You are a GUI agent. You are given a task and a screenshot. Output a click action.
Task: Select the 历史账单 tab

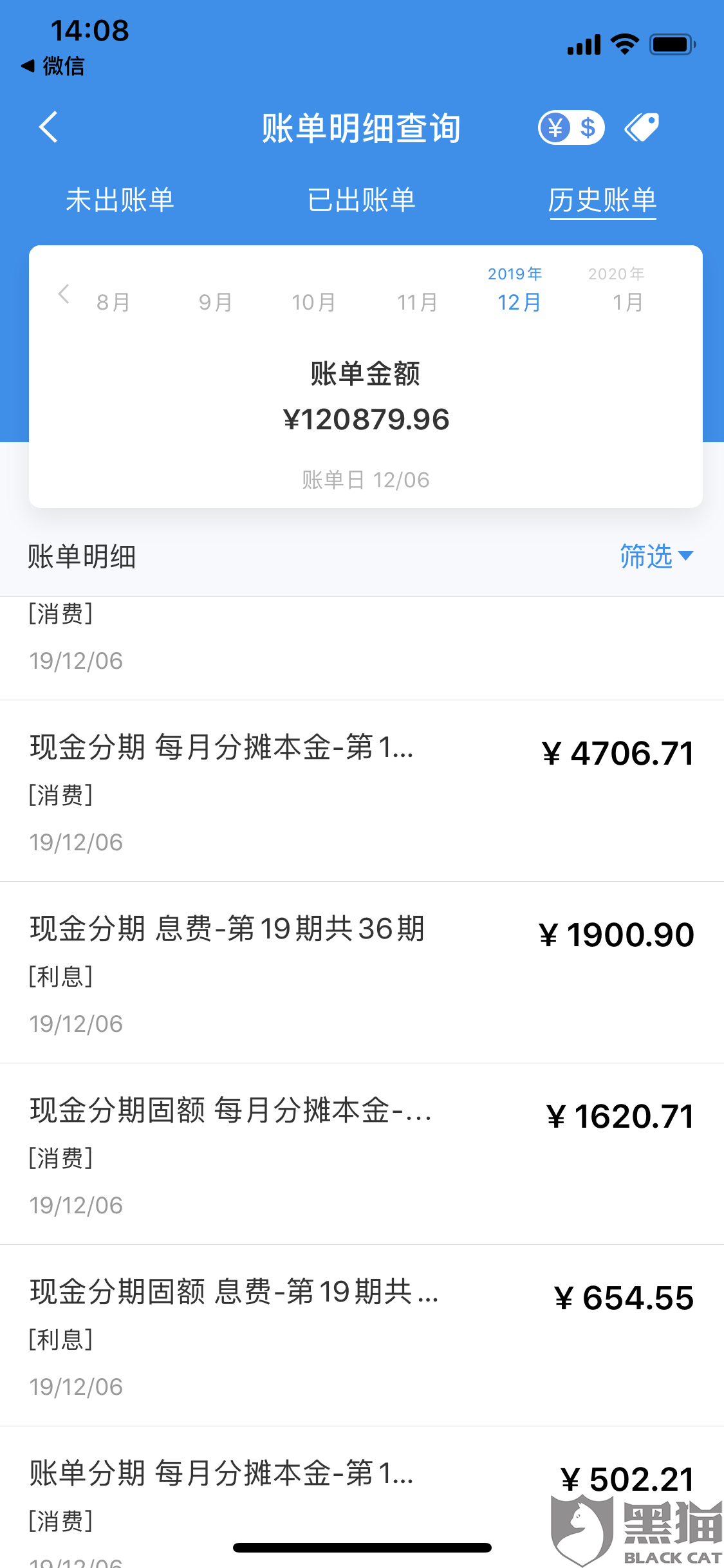602,200
